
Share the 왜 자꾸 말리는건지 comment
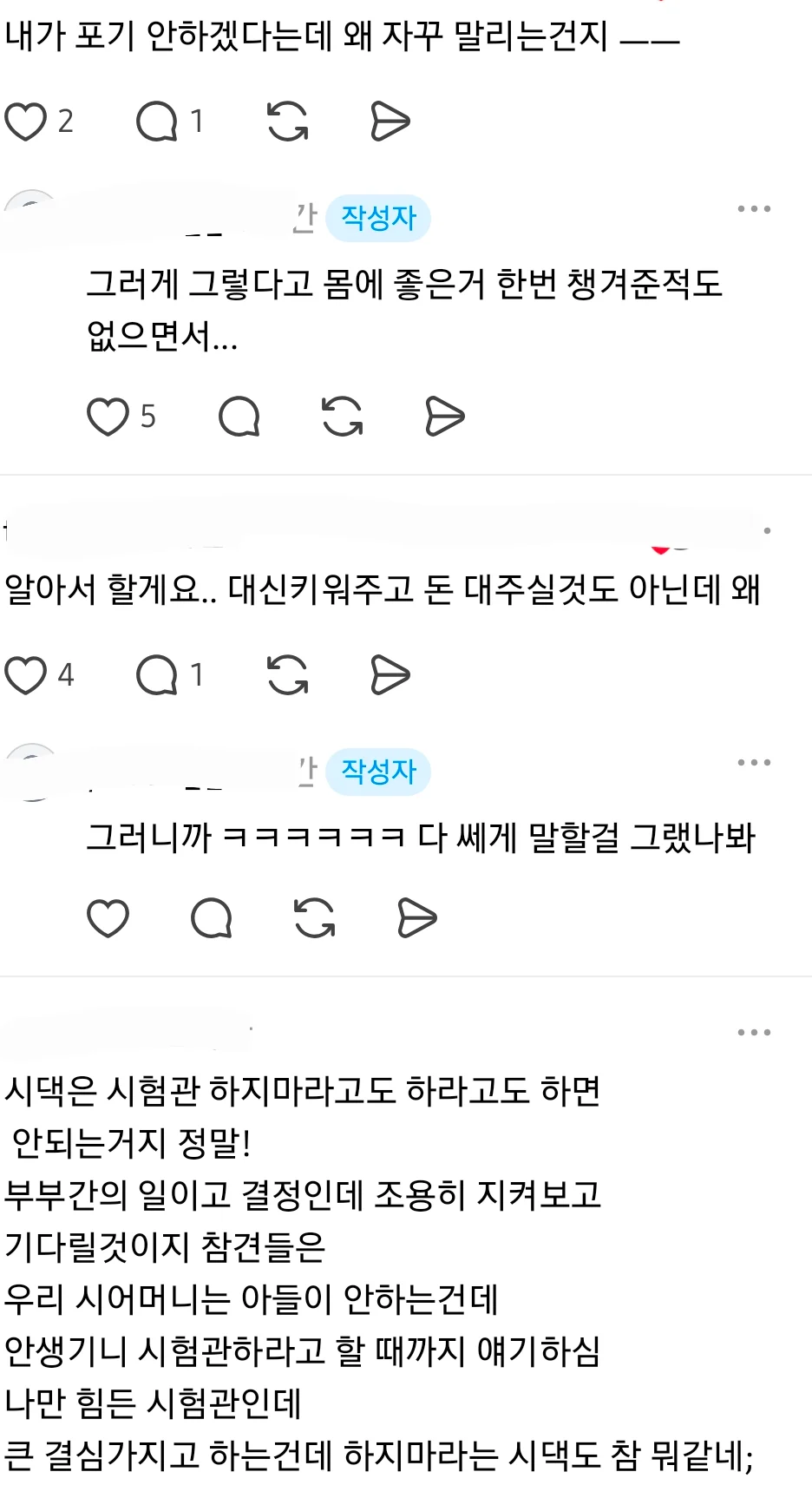click(390, 122)
